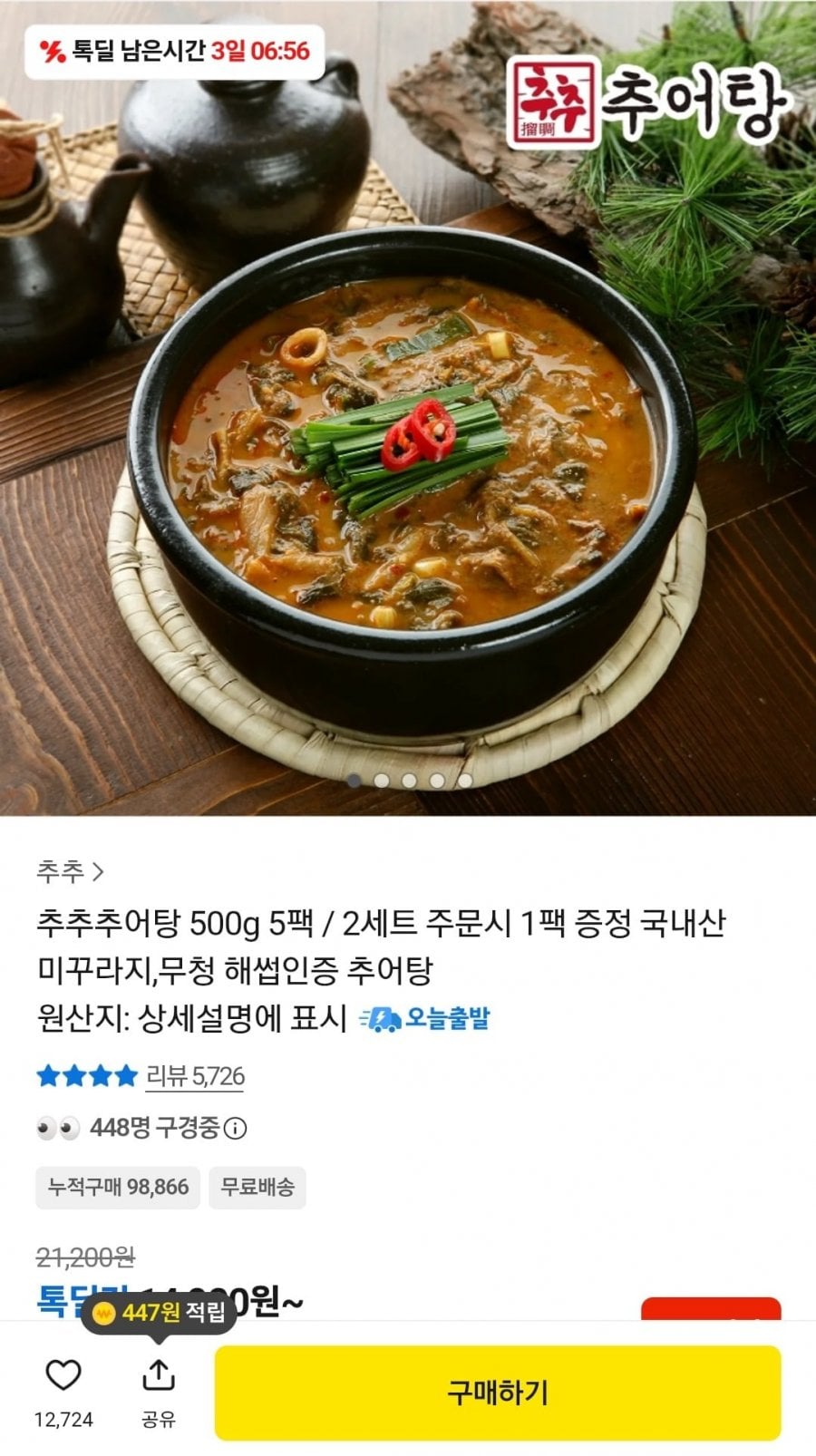
Task: Tap info icon next to 448명 구경중
Action: [235, 1129]
